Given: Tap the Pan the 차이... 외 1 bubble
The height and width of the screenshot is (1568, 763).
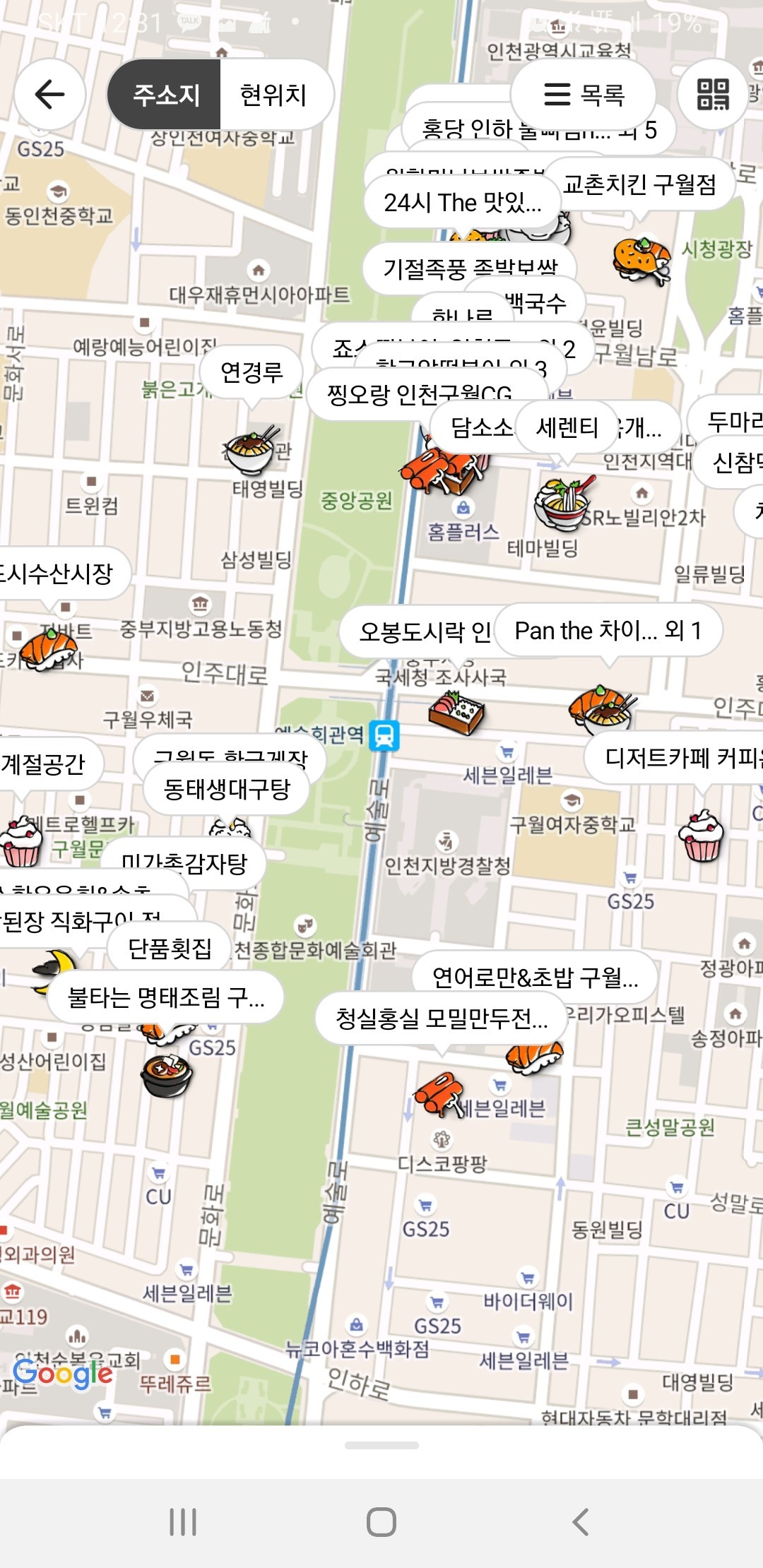Looking at the screenshot, I should point(608,630).
